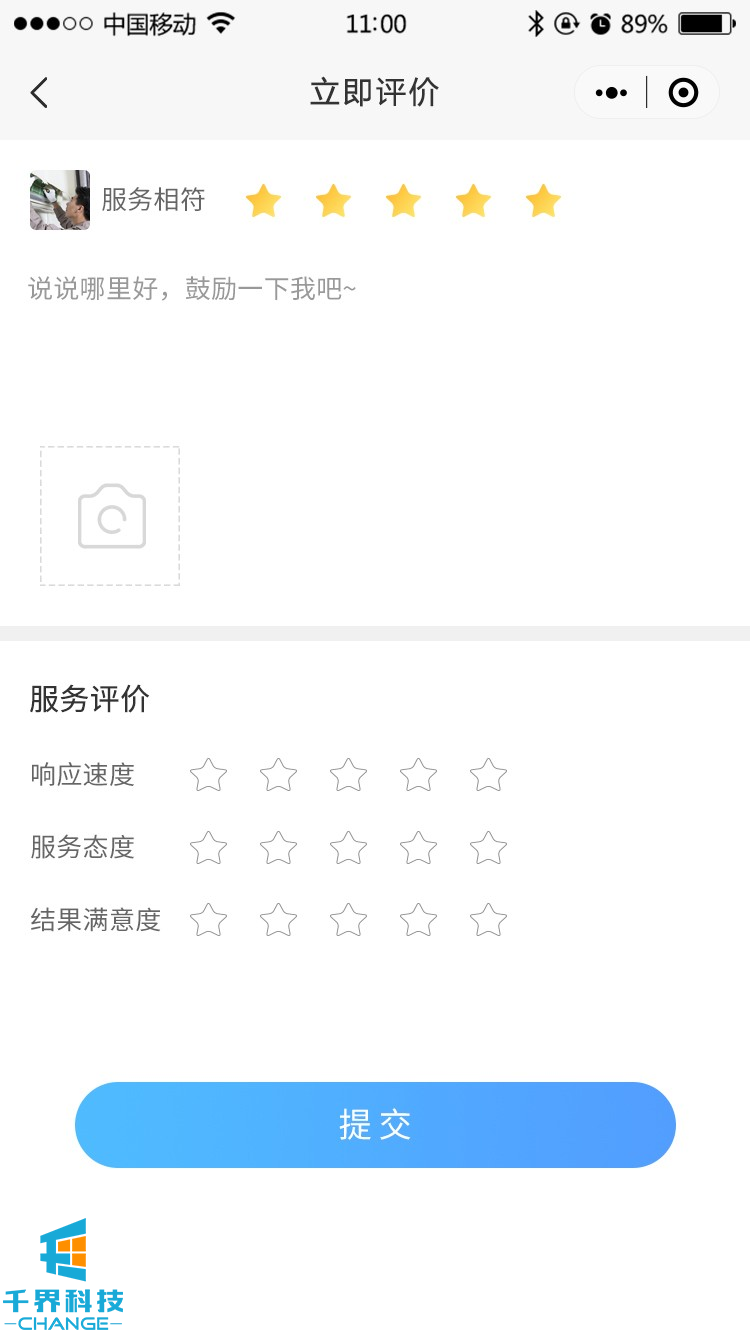Rate 响应速度 five stars
The height and width of the screenshot is (1334, 750).
[x=488, y=775]
